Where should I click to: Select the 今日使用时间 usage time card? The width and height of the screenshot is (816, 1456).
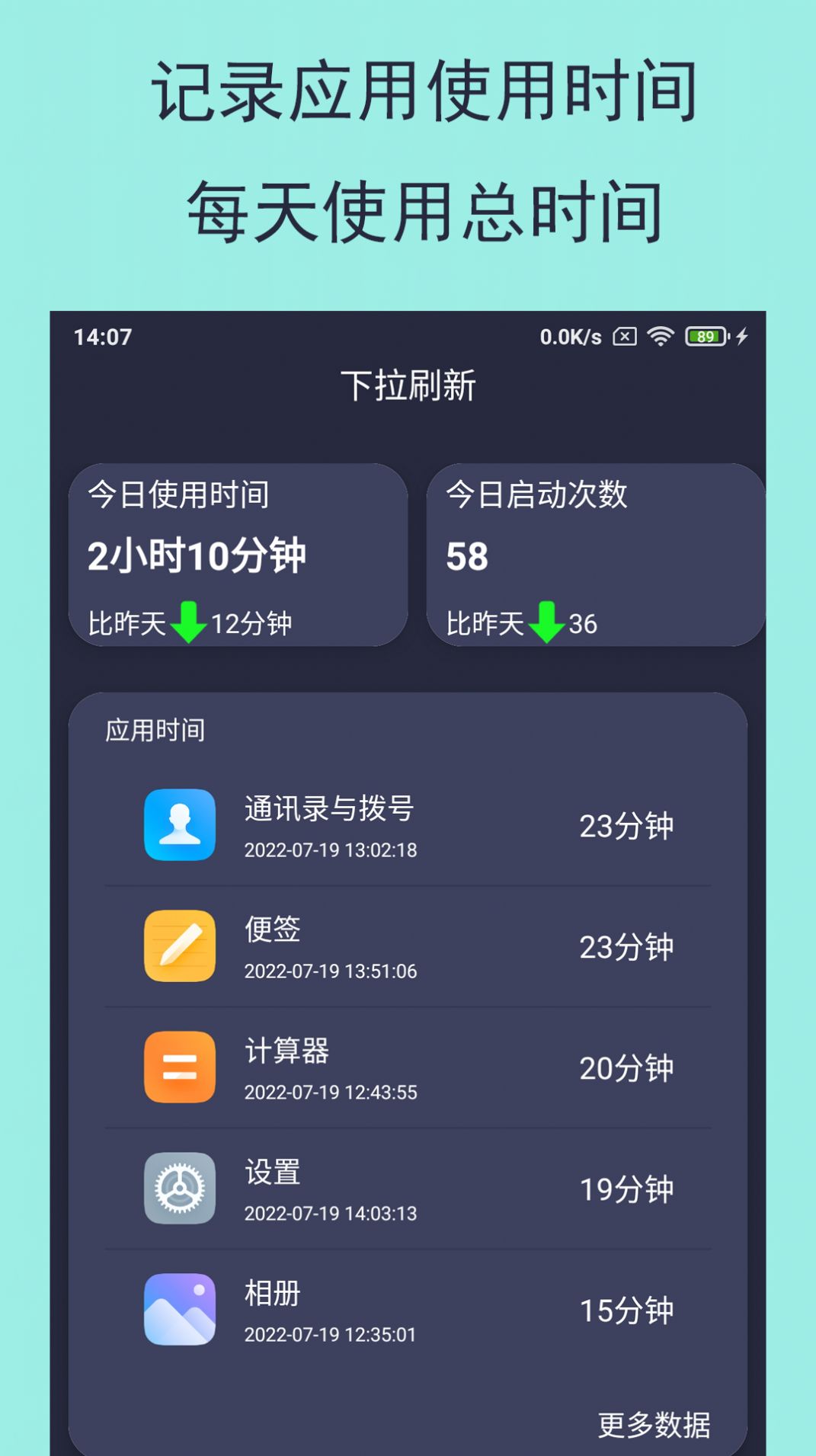[238, 555]
